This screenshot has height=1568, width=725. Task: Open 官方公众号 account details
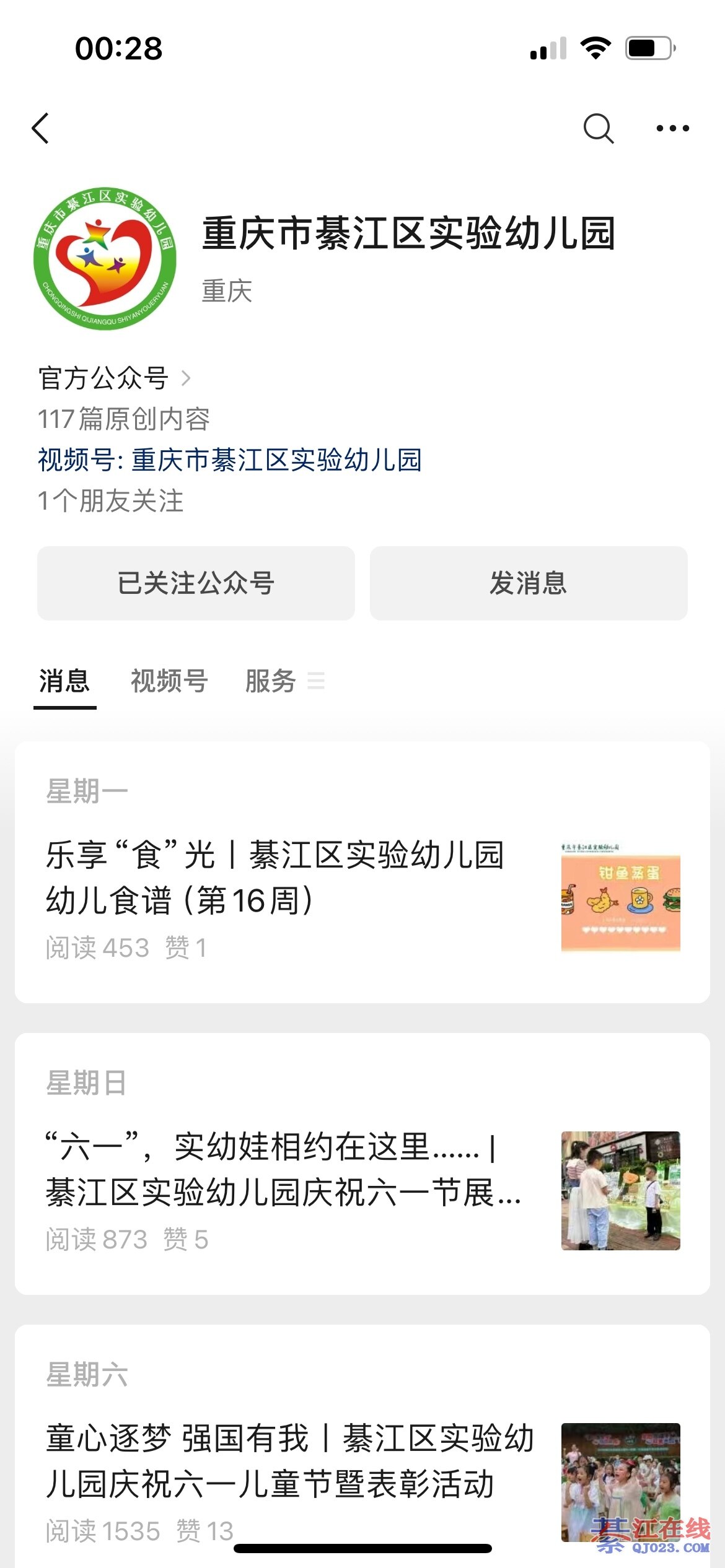115,378
